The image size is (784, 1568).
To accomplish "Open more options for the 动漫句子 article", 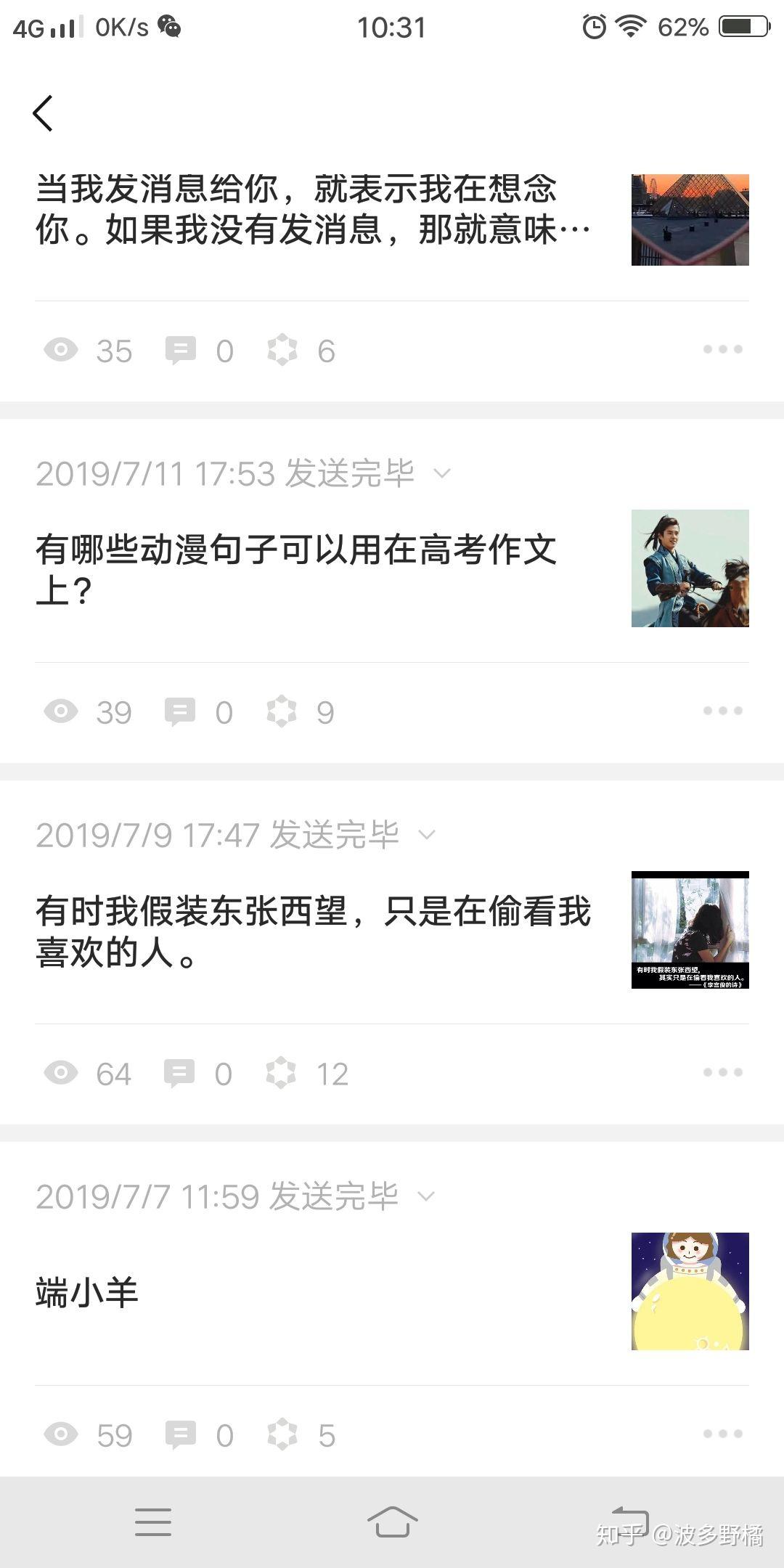I will (x=722, y=711).
